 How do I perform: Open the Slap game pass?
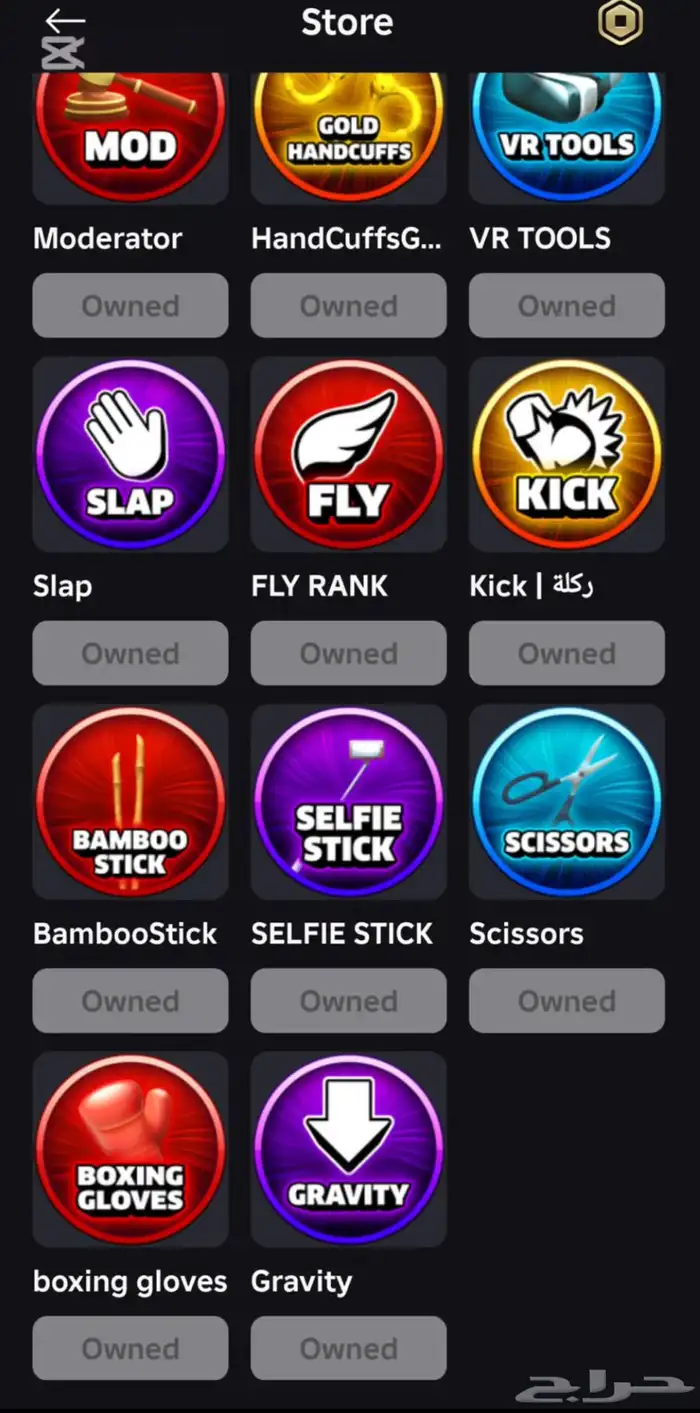[x=130, y=455]
